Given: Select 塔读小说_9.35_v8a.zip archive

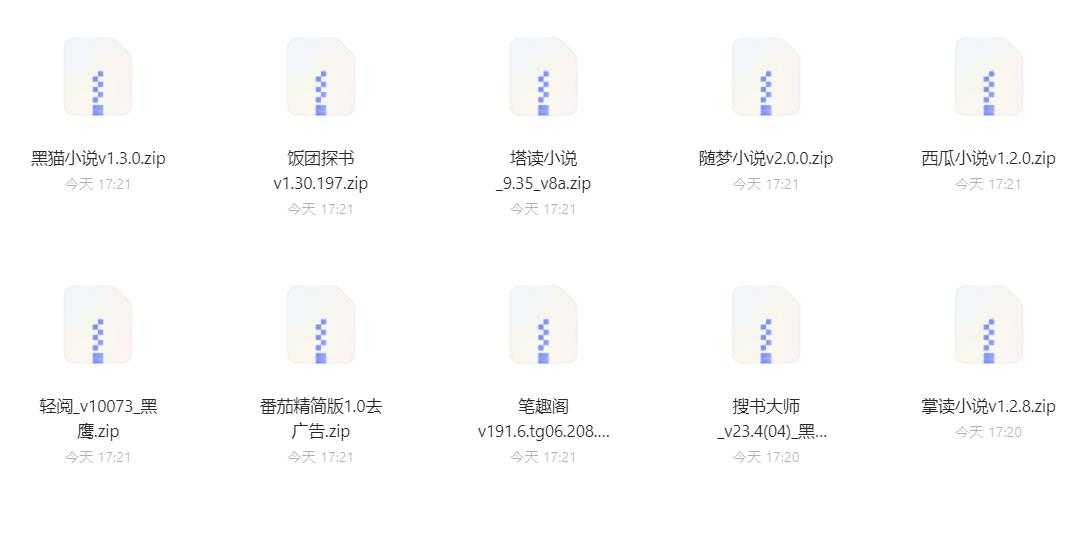Looking at the screenshot, I should point(543,78).
